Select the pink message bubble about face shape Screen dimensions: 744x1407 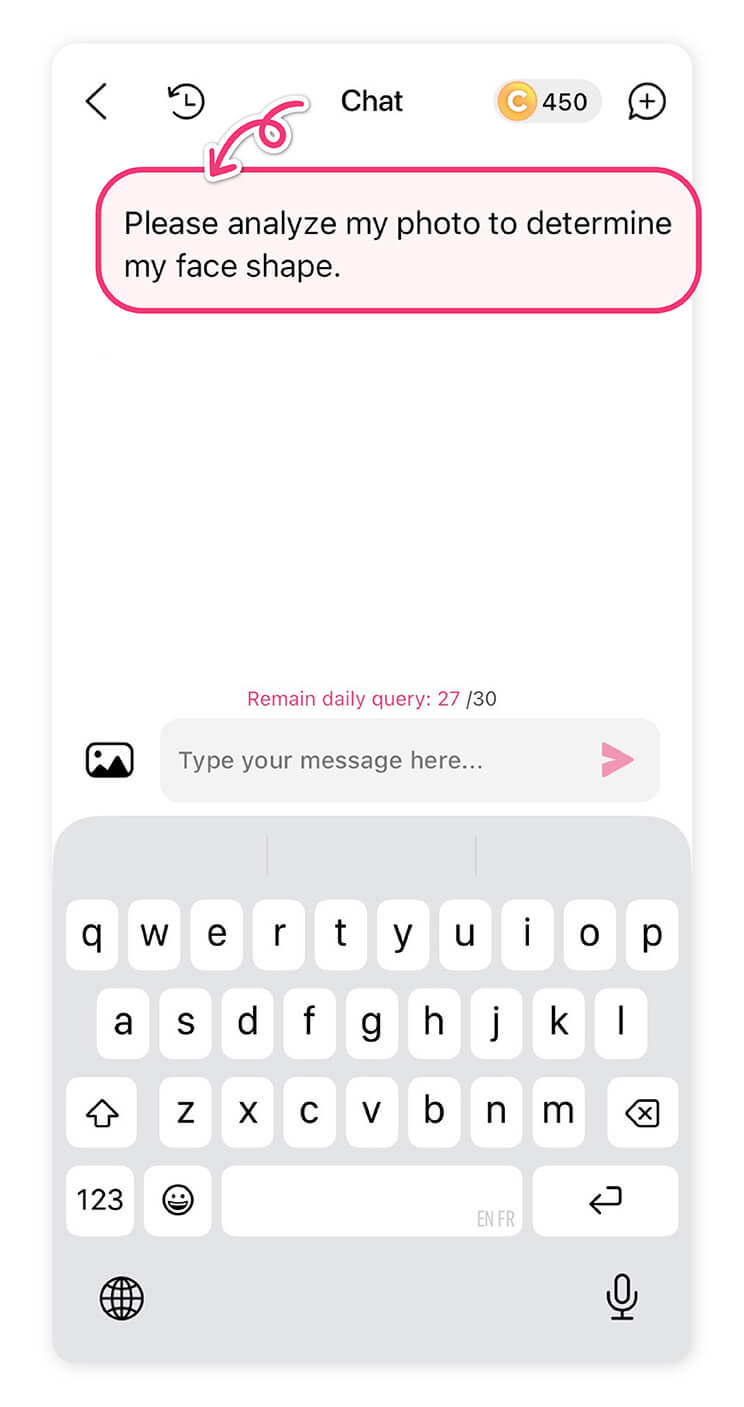[397, 244]
